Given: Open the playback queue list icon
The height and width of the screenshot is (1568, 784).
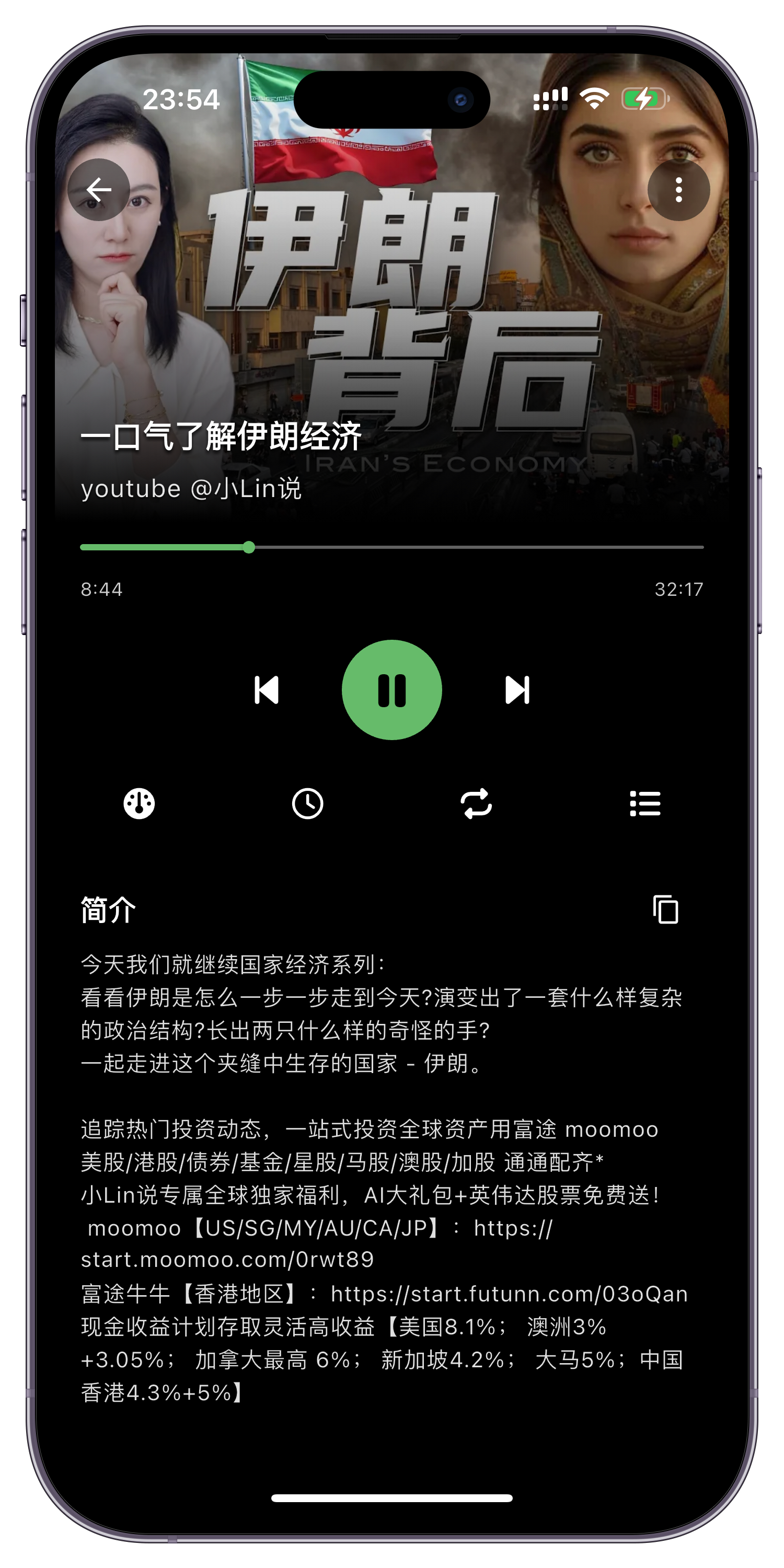Looking at the screenshot, I should 646,803.
